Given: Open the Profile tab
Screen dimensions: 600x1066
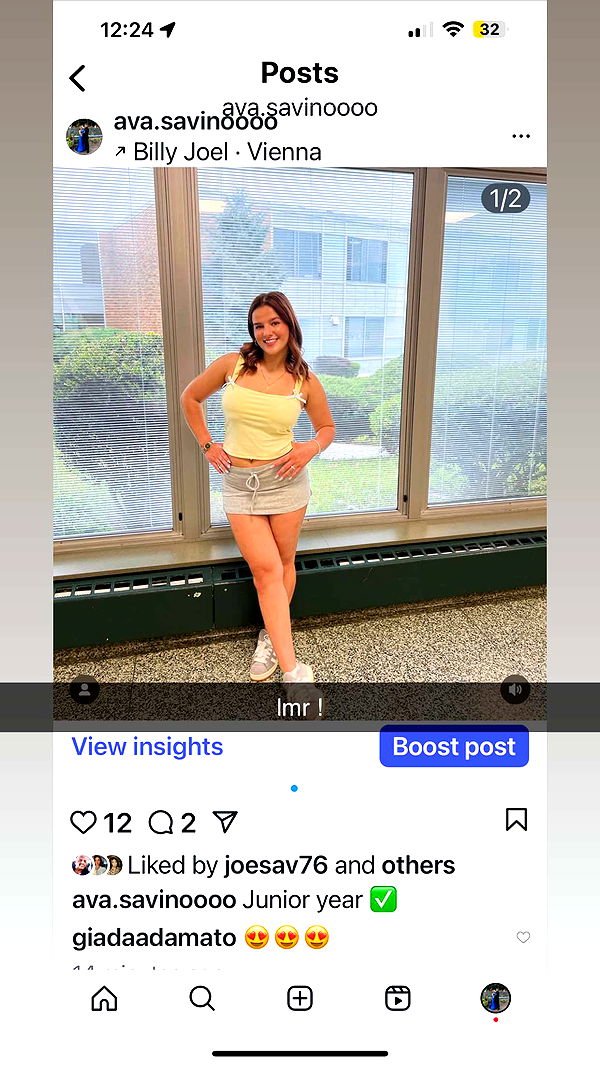Looking at the screenshot, I should 495,998.
